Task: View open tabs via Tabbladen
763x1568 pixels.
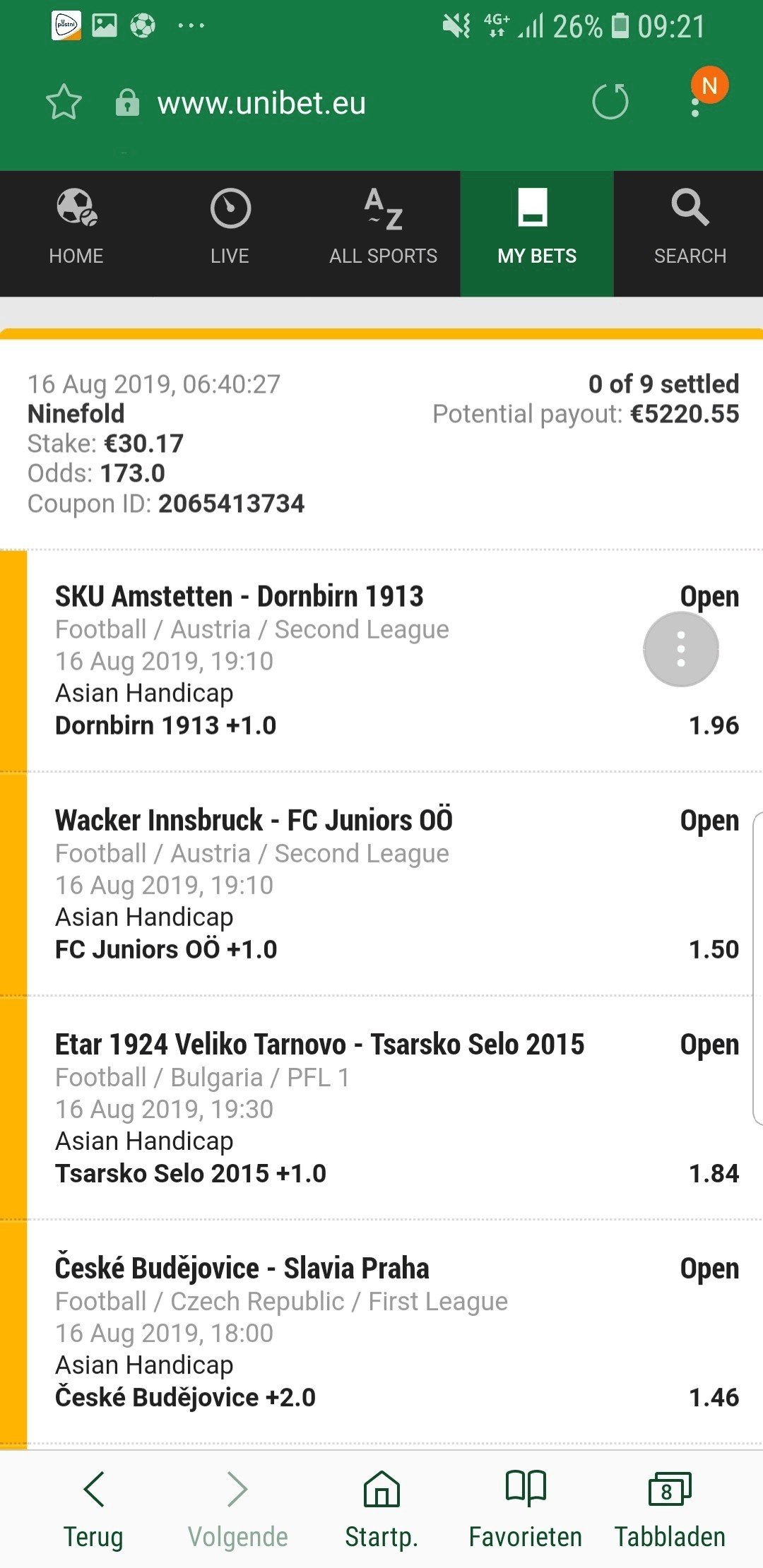Action: [670, 1509]
